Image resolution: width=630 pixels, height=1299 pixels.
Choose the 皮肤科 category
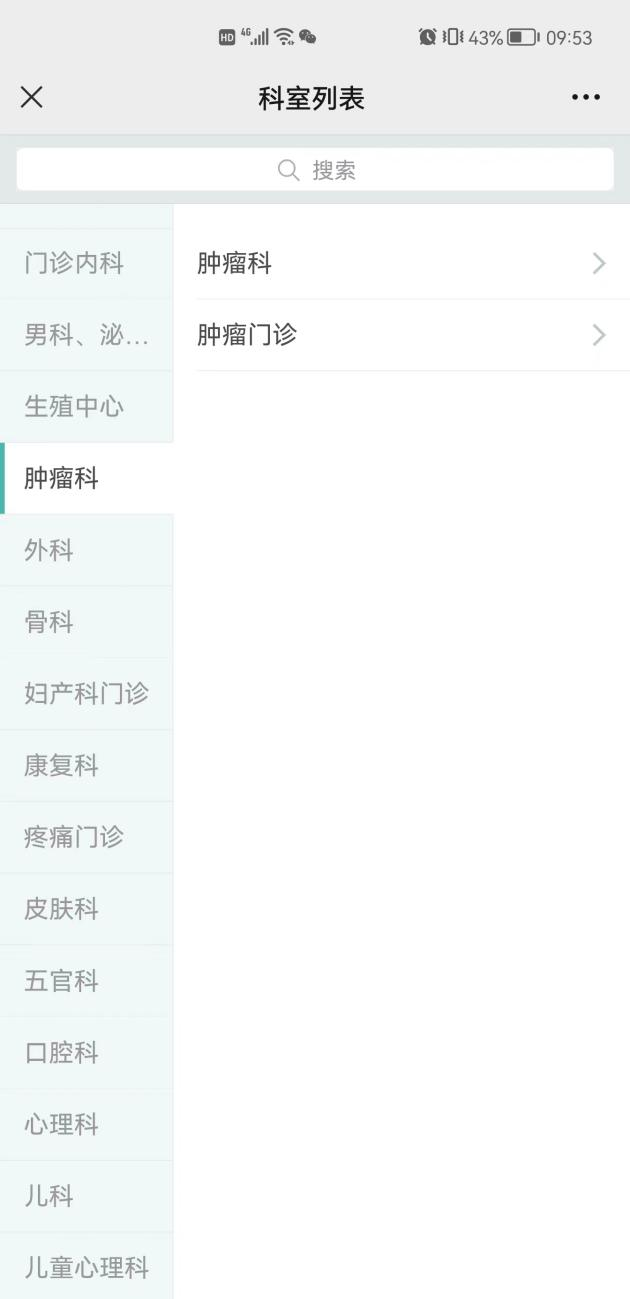pyautogui.click(x=86, y=909)
